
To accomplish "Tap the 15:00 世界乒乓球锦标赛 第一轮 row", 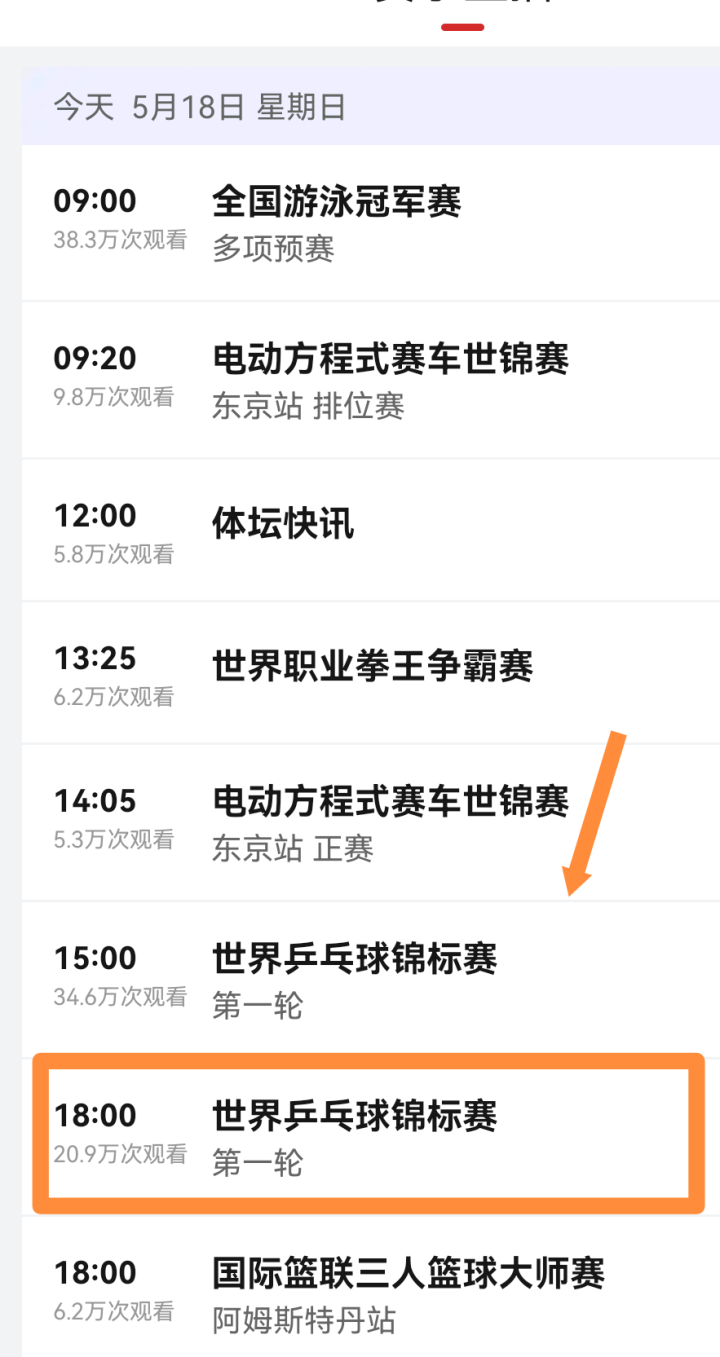I will click(x=371, y=979).
